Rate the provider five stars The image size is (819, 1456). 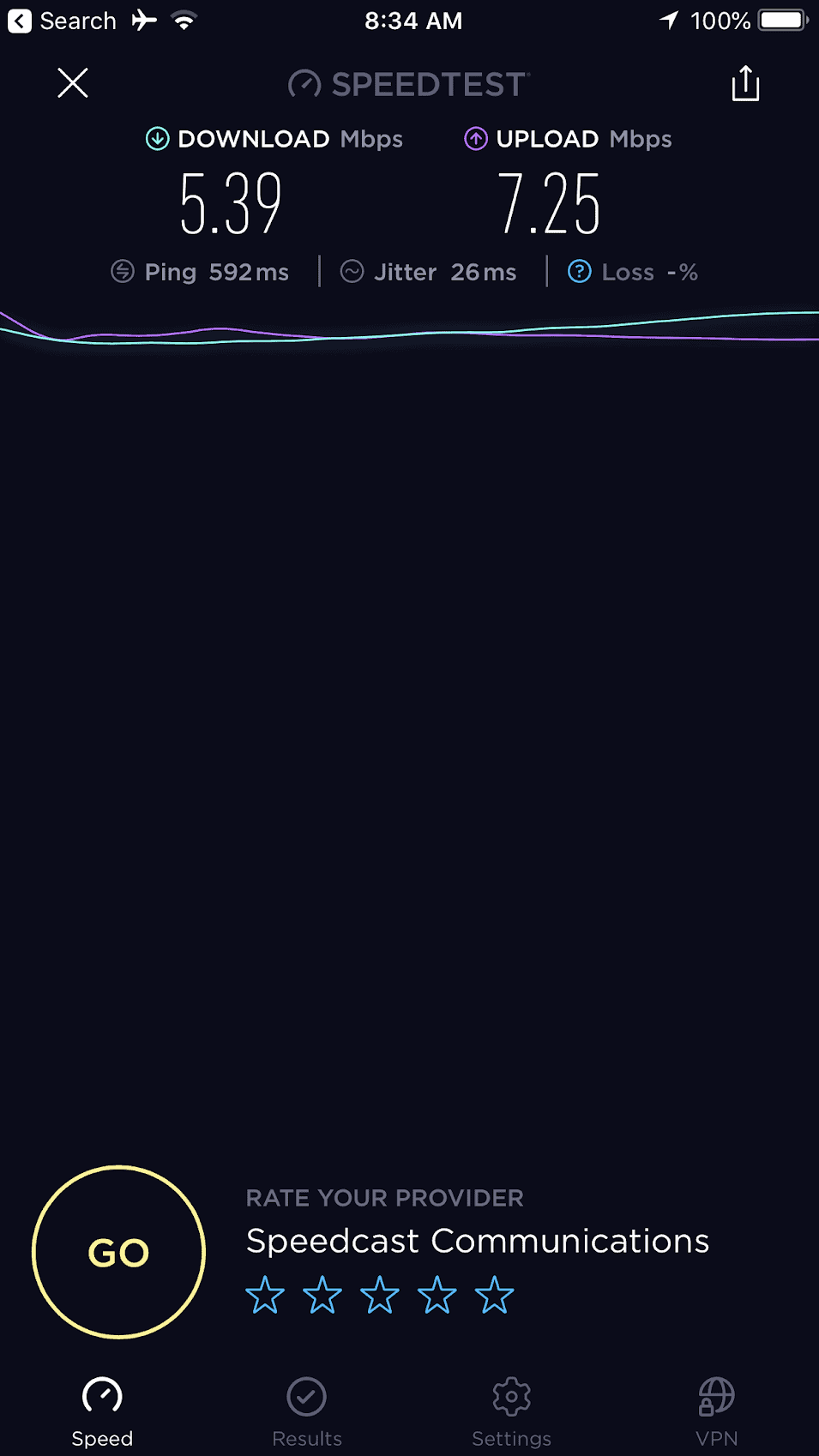click(x=495, y=1295)
